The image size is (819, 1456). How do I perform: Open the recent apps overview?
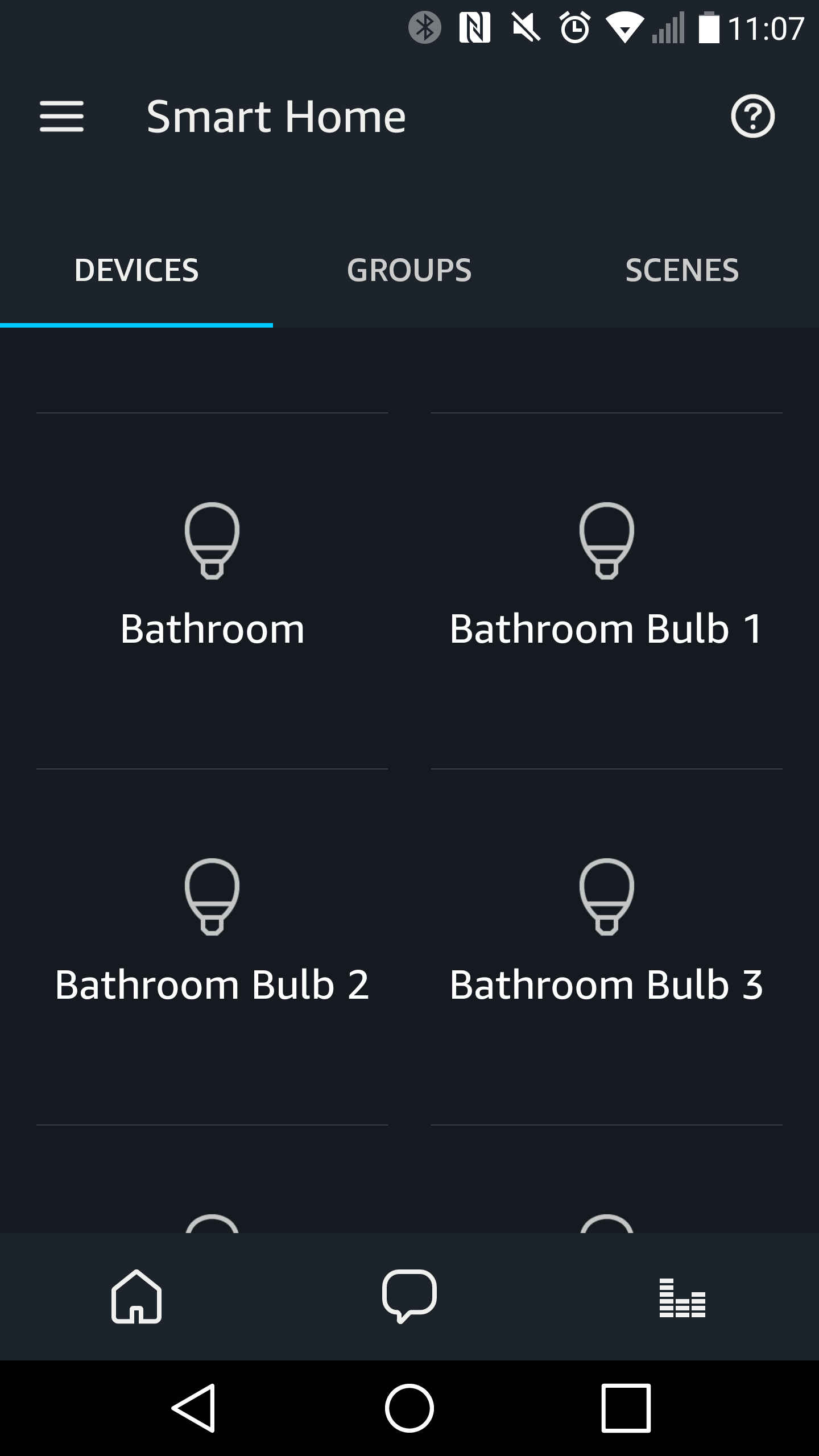pyautogui.click(x=626, y=1408)
